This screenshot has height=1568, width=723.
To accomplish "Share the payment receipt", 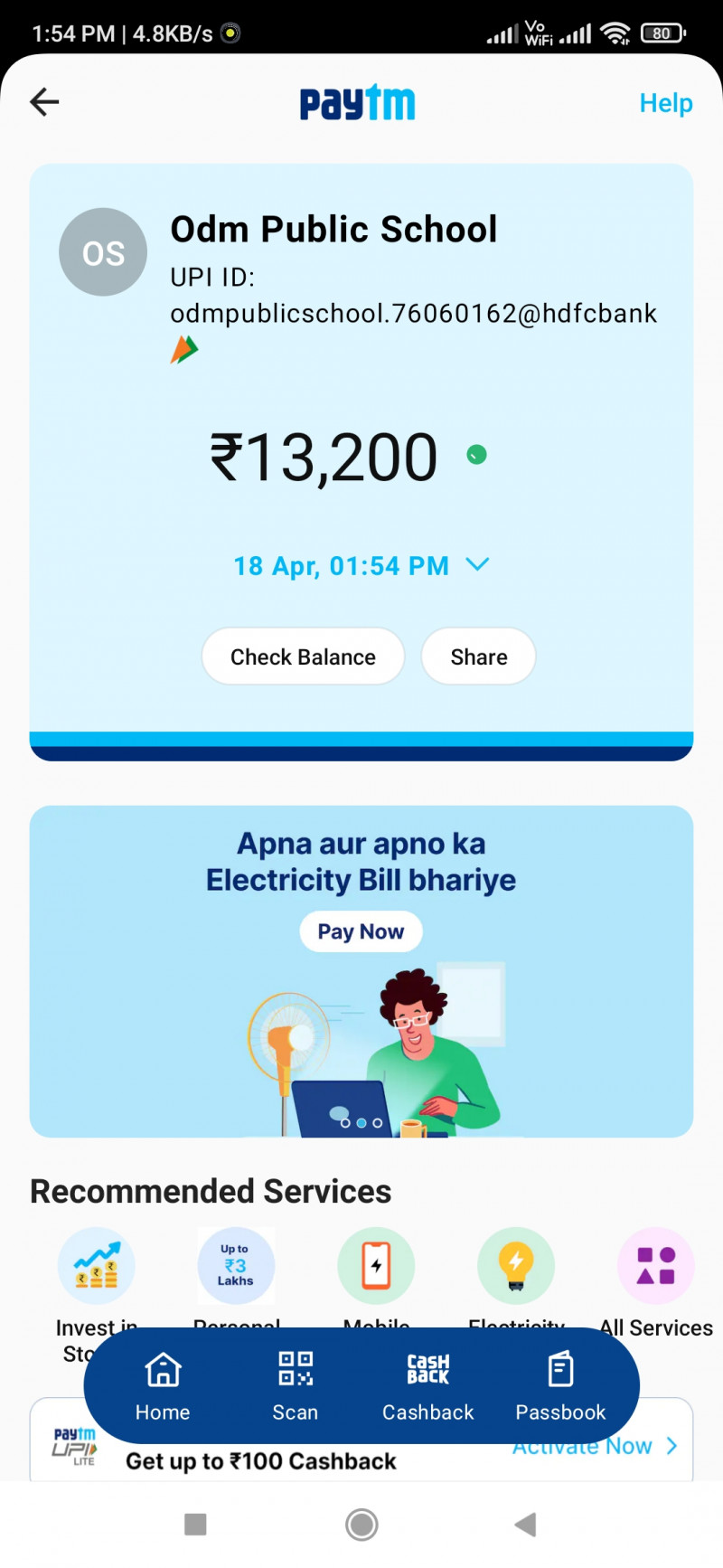I will [x=478, y=657].
